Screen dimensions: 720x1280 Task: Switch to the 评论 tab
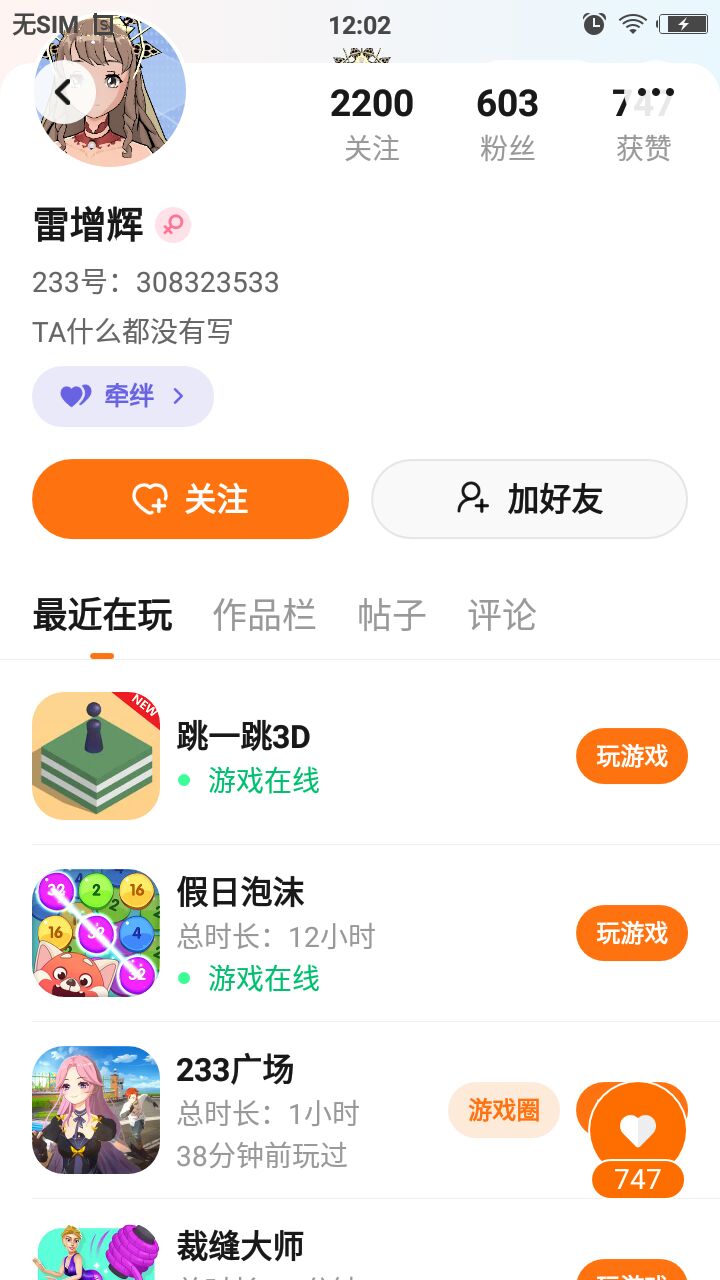pos(502,615)
